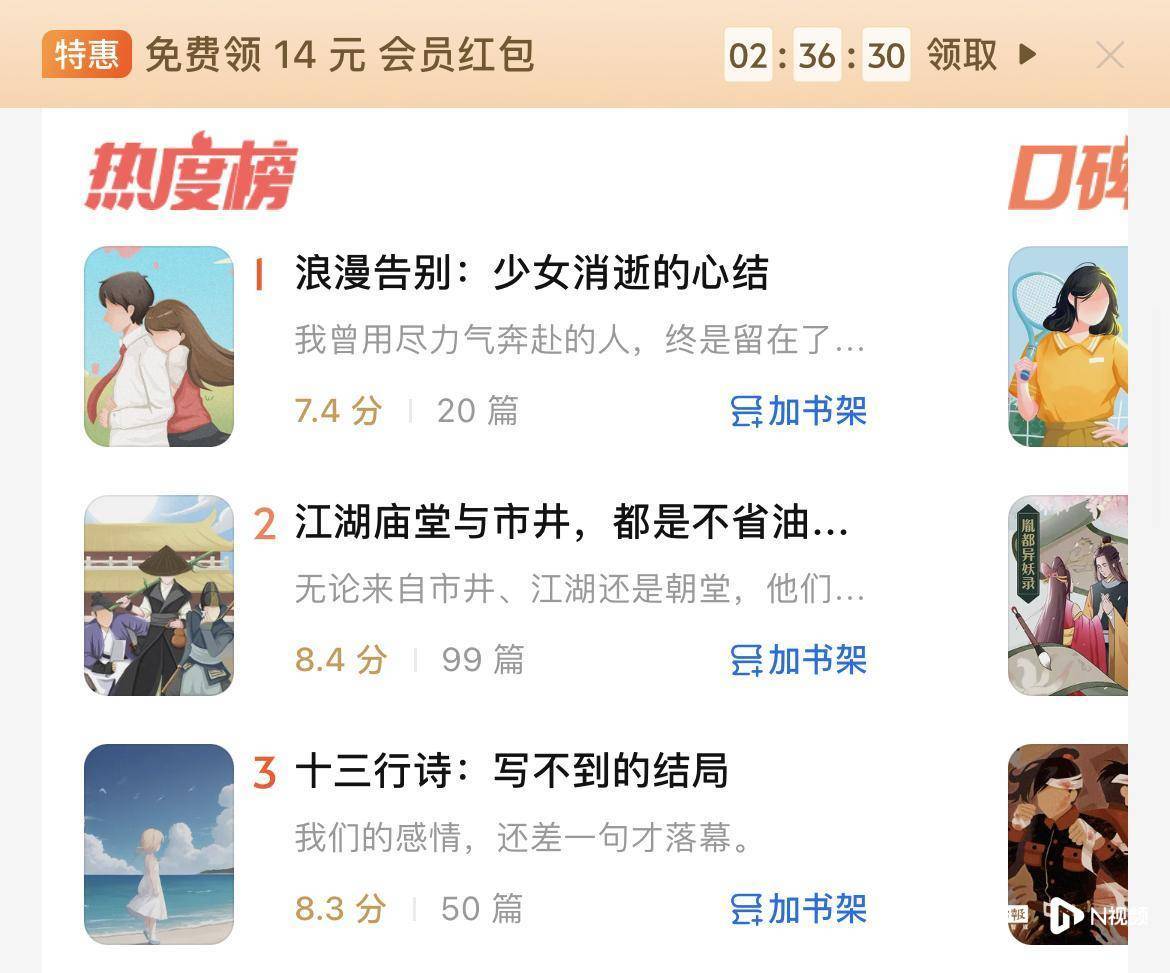The height and width of the screenshot is (973, 1170).
Task: Add 浪漫告别 to bookshelf
Action: [x=798, y=411]
